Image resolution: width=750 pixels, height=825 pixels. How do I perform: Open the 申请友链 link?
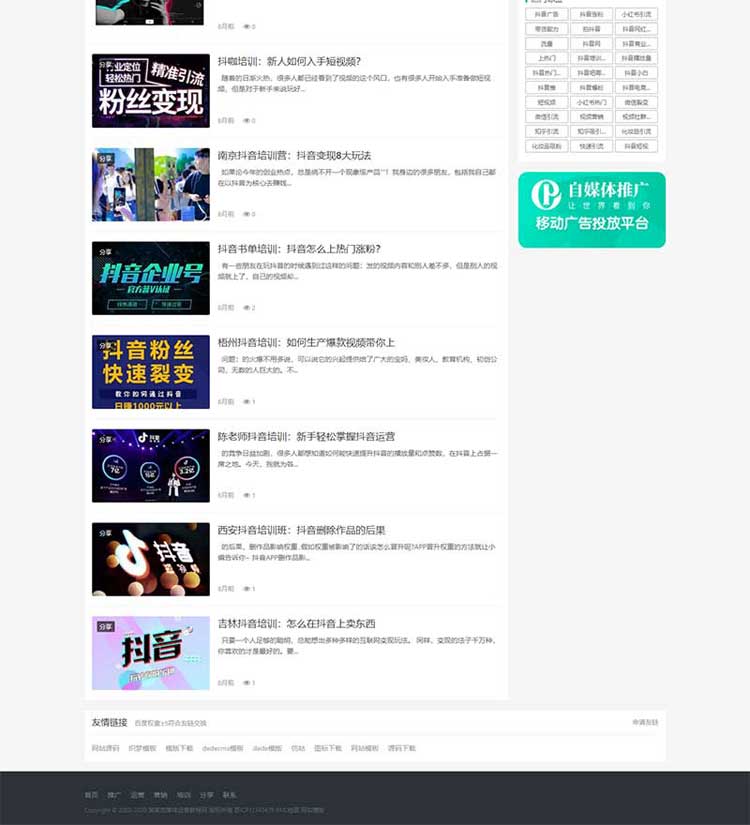(645, 722)
